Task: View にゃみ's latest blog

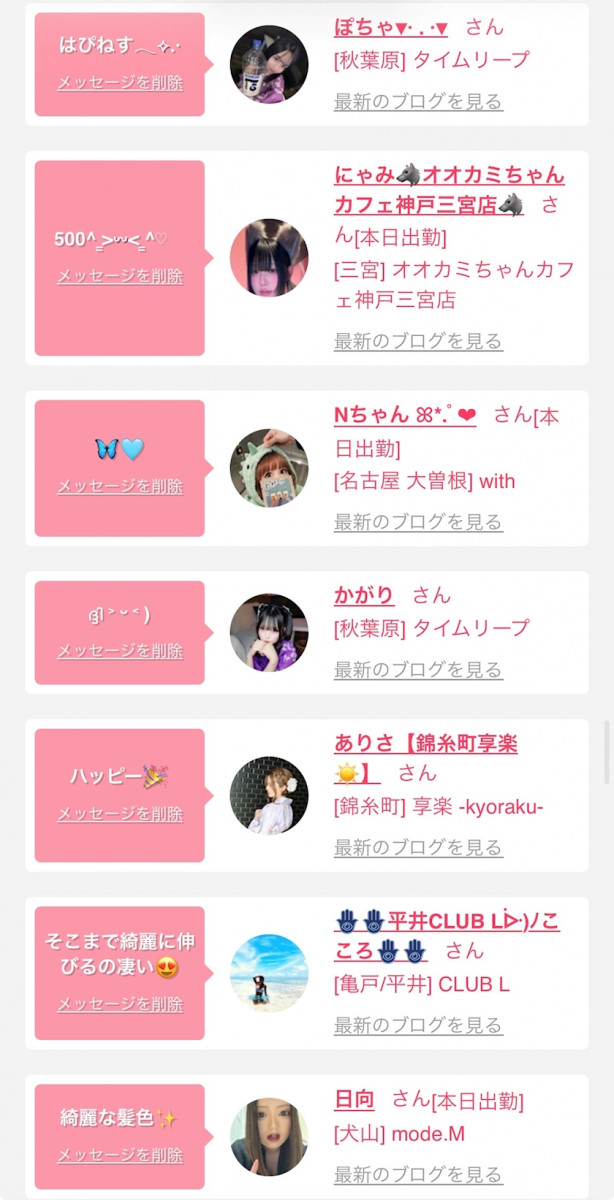Action: click(x=418, y=341)
